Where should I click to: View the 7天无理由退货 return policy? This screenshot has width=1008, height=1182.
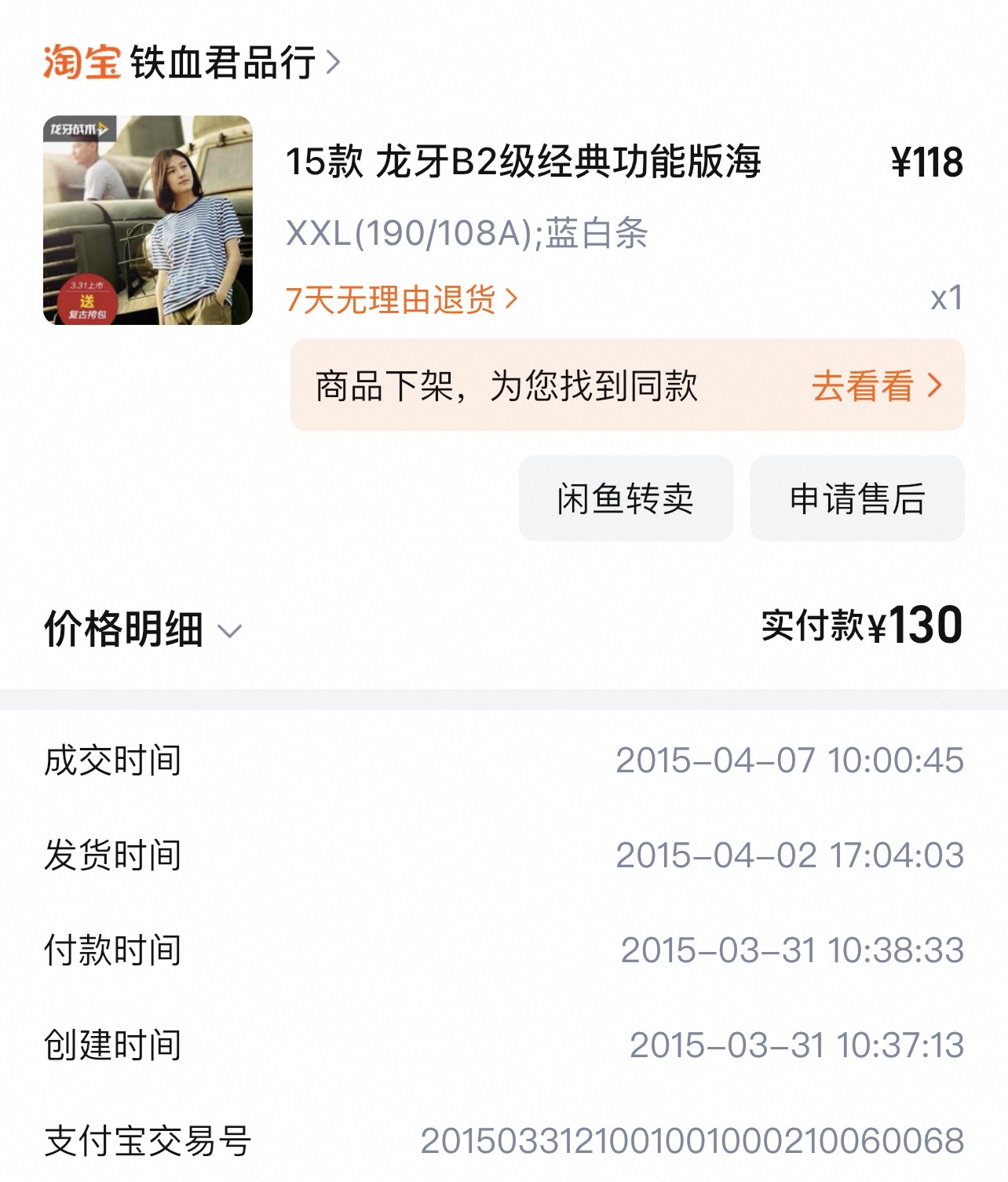click(x=401, y=299)
